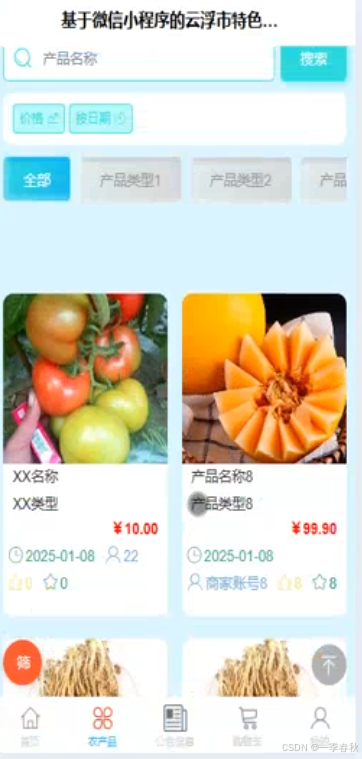Viewport: 362px width, 759px height.
Task: Switch to the 产品类型2 tab
Action: (x=241, y=179)
